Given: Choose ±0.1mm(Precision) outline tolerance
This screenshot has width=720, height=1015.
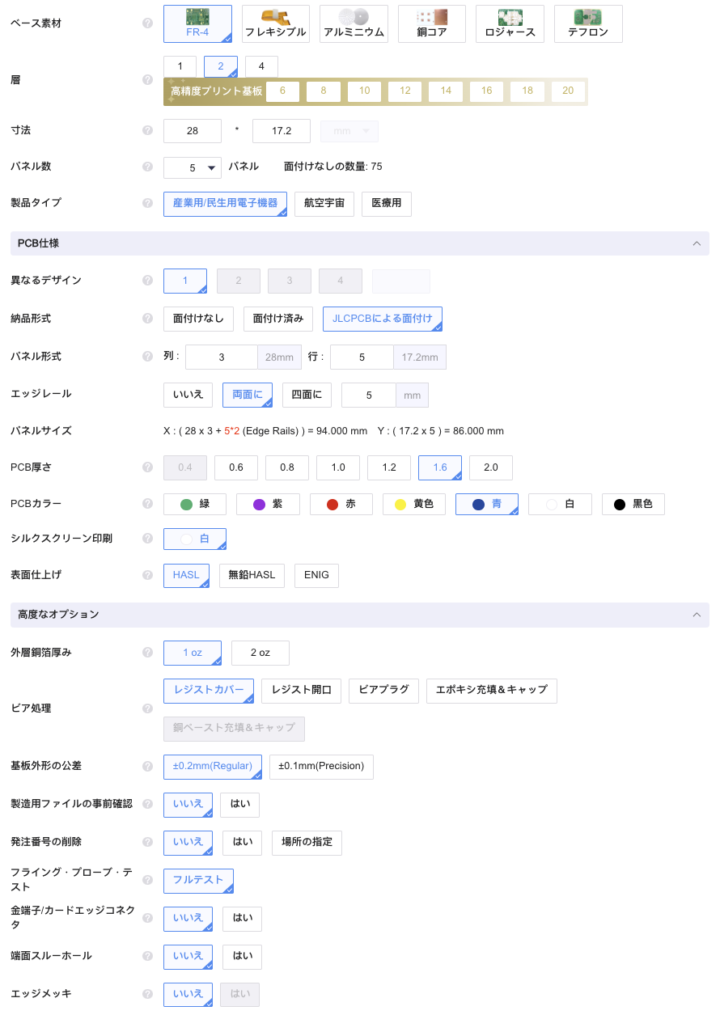Looking at the screenshot, I should (x=321, y=767).
